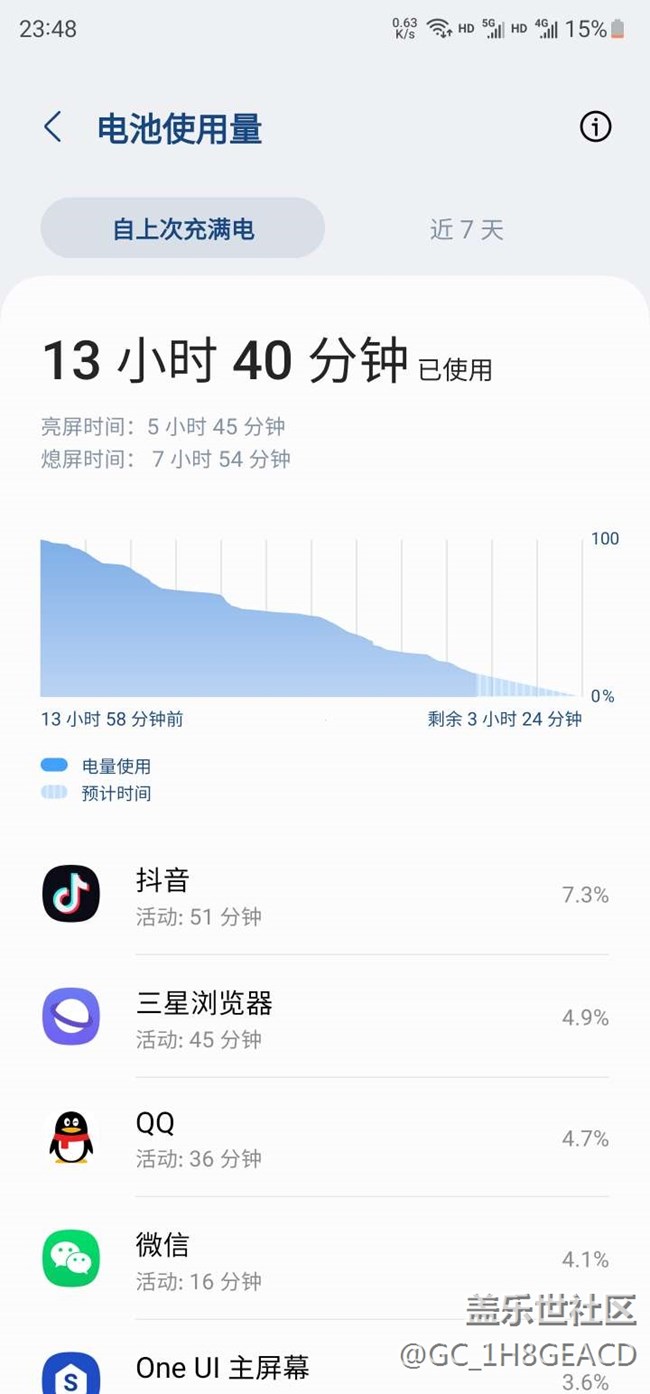Screen dimensions: 650x1394
Task: Open 微信 battery usage details
Action: pyautogui.click(x=325, y=1259)
